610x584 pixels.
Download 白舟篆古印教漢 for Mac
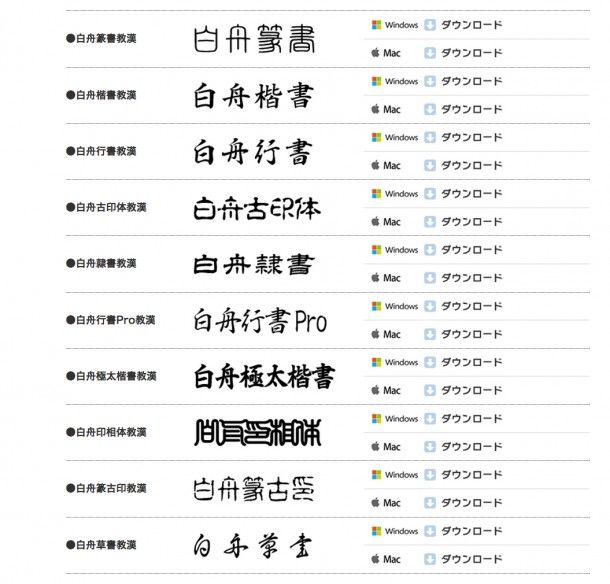pos(463,502)
